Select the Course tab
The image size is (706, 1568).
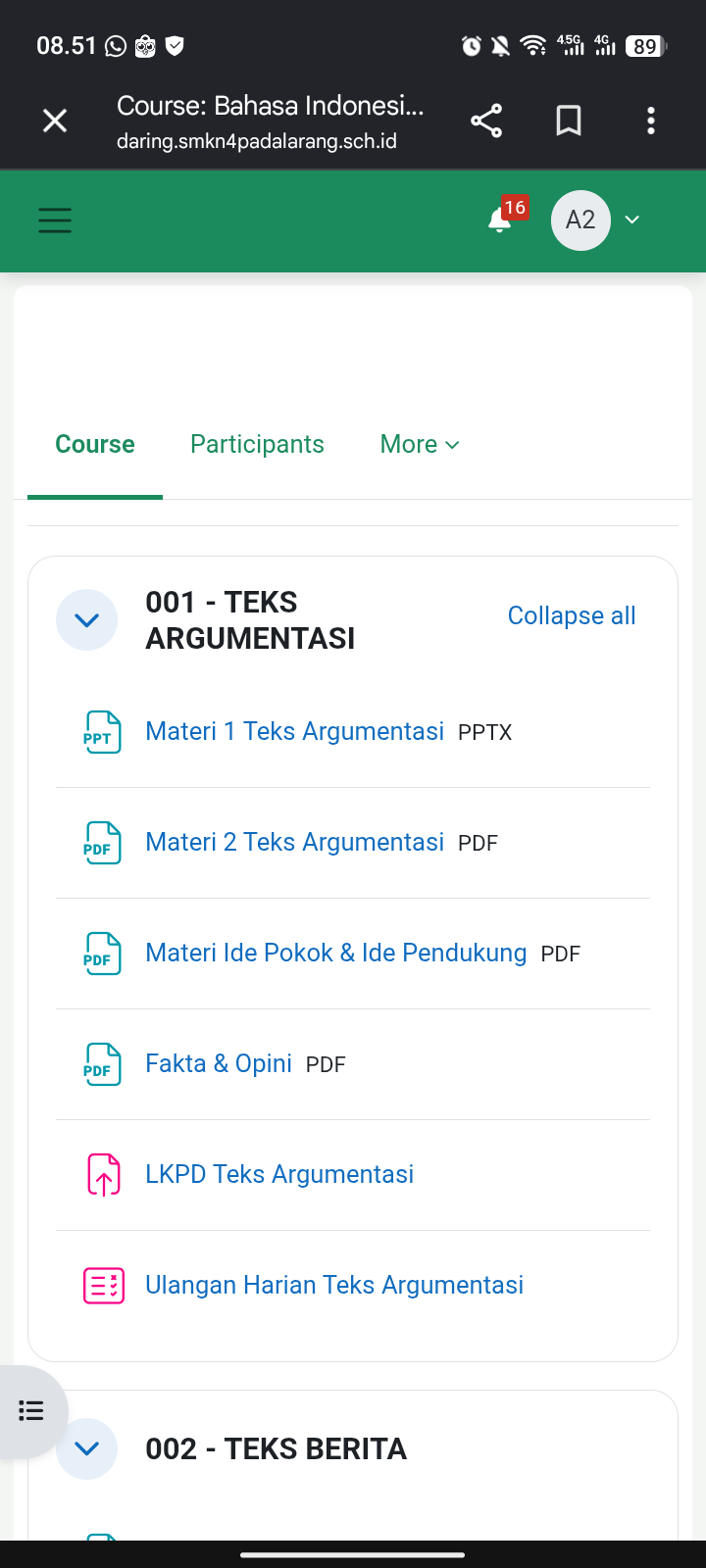(x=95, y=444)
